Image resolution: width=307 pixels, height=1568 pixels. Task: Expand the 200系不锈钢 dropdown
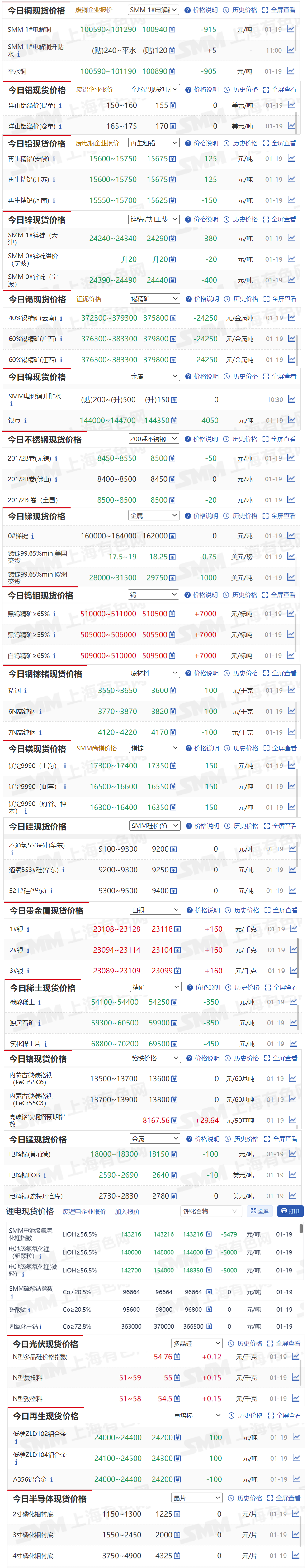point(153,439)
